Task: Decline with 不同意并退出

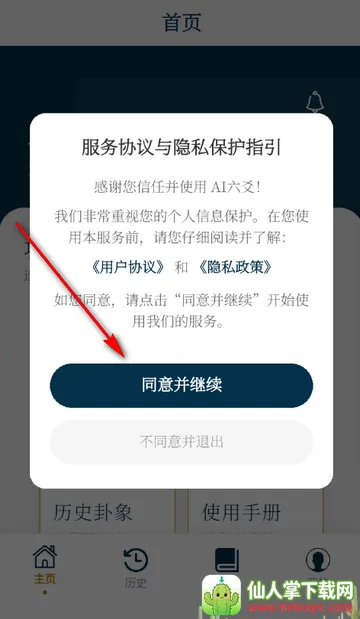Action: [181, 442]
